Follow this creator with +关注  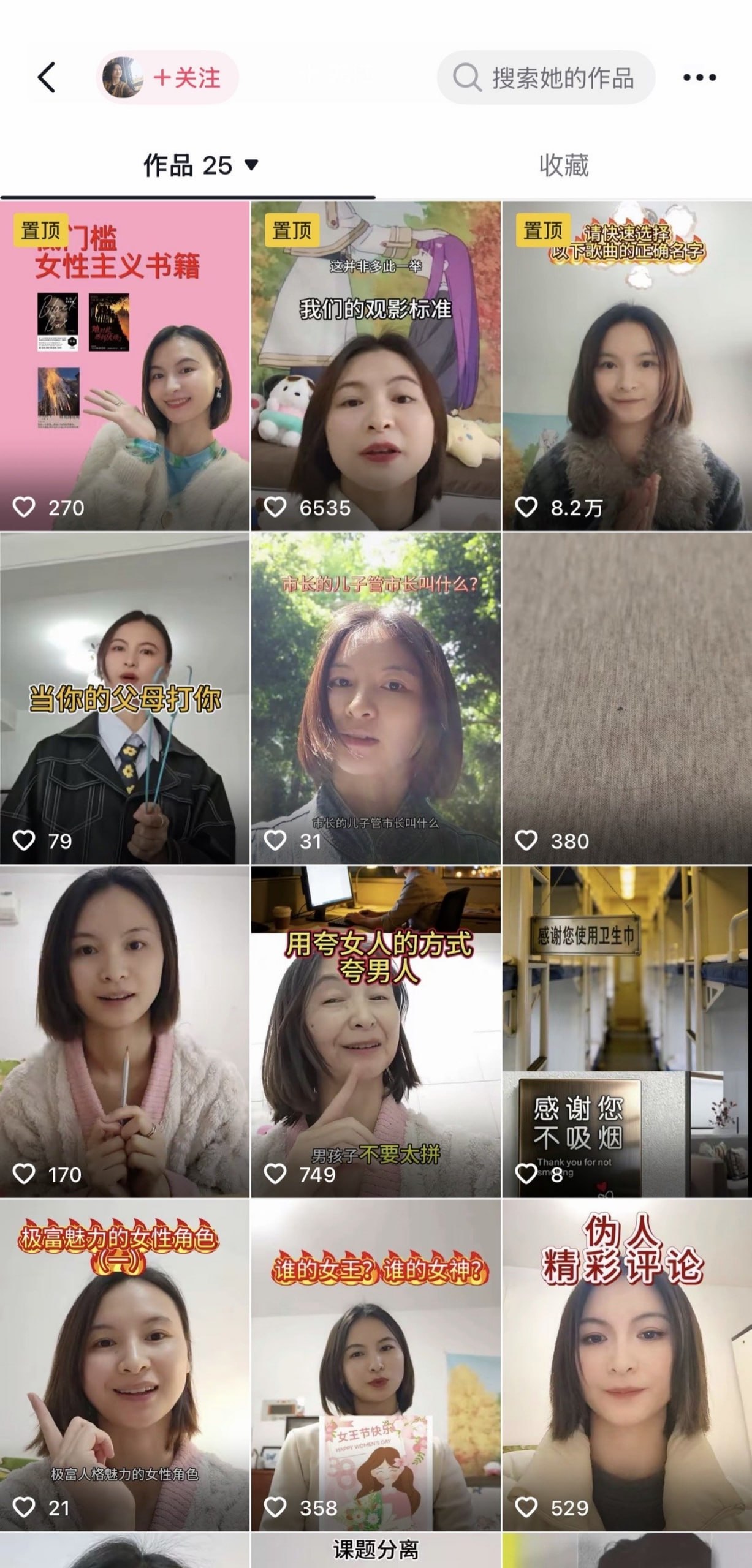point(168,78)
